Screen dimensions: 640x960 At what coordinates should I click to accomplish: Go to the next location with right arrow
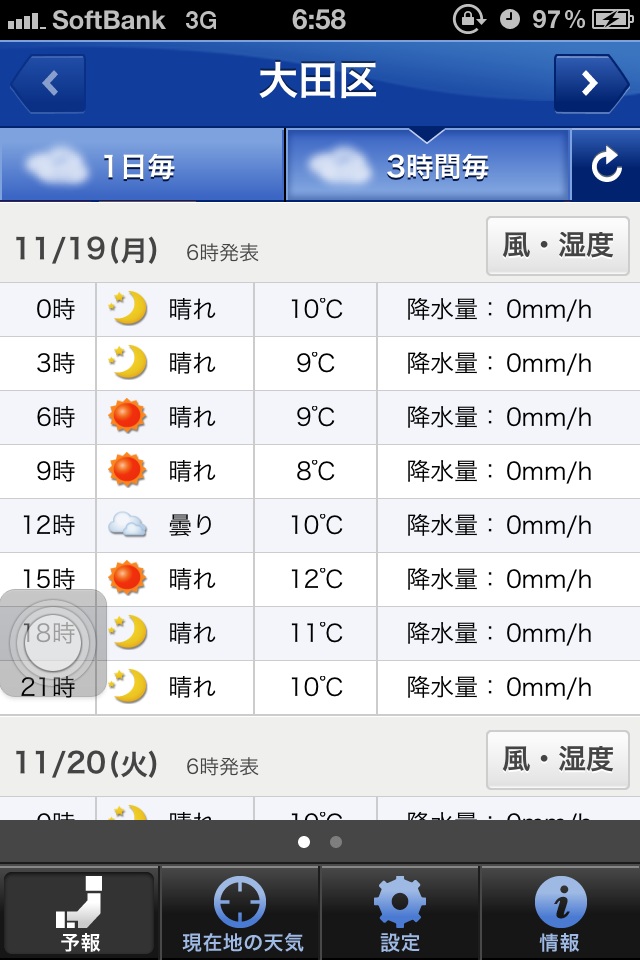591,84
